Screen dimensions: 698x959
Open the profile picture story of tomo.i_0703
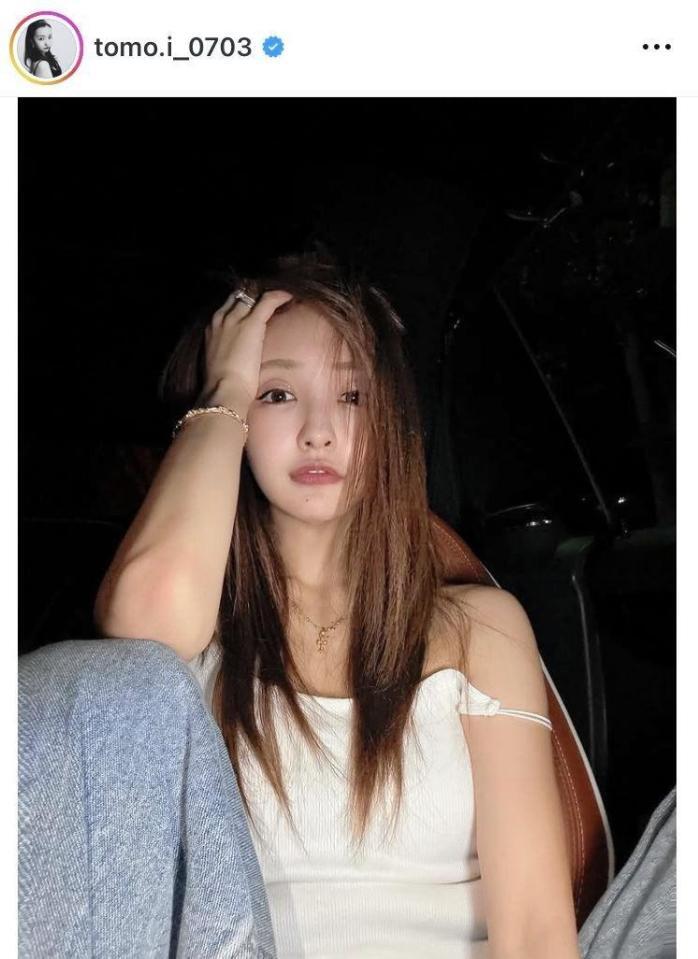click(46, 47)
